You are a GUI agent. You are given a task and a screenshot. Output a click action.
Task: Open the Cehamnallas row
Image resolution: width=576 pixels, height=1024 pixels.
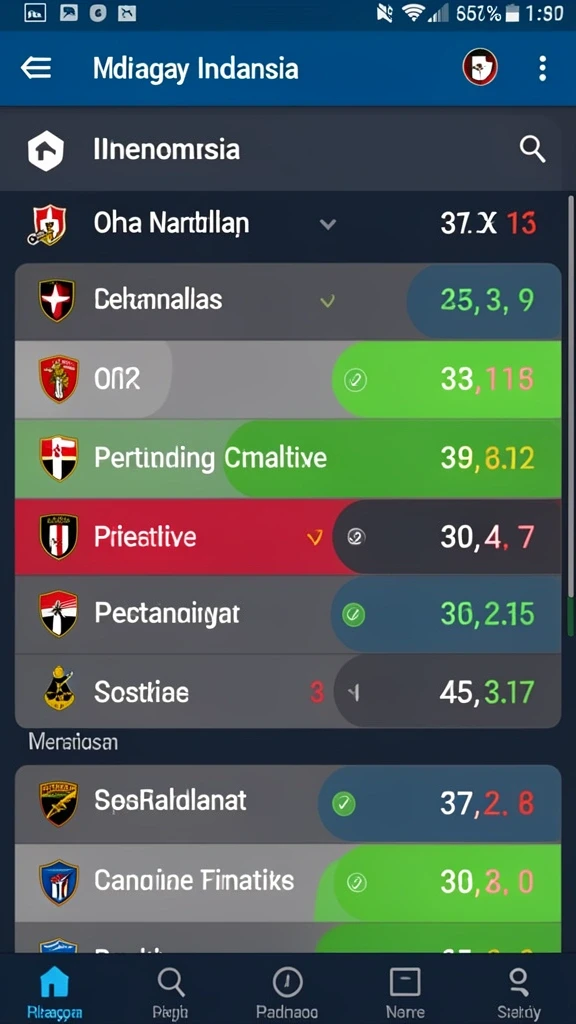(x=288, y=301)
